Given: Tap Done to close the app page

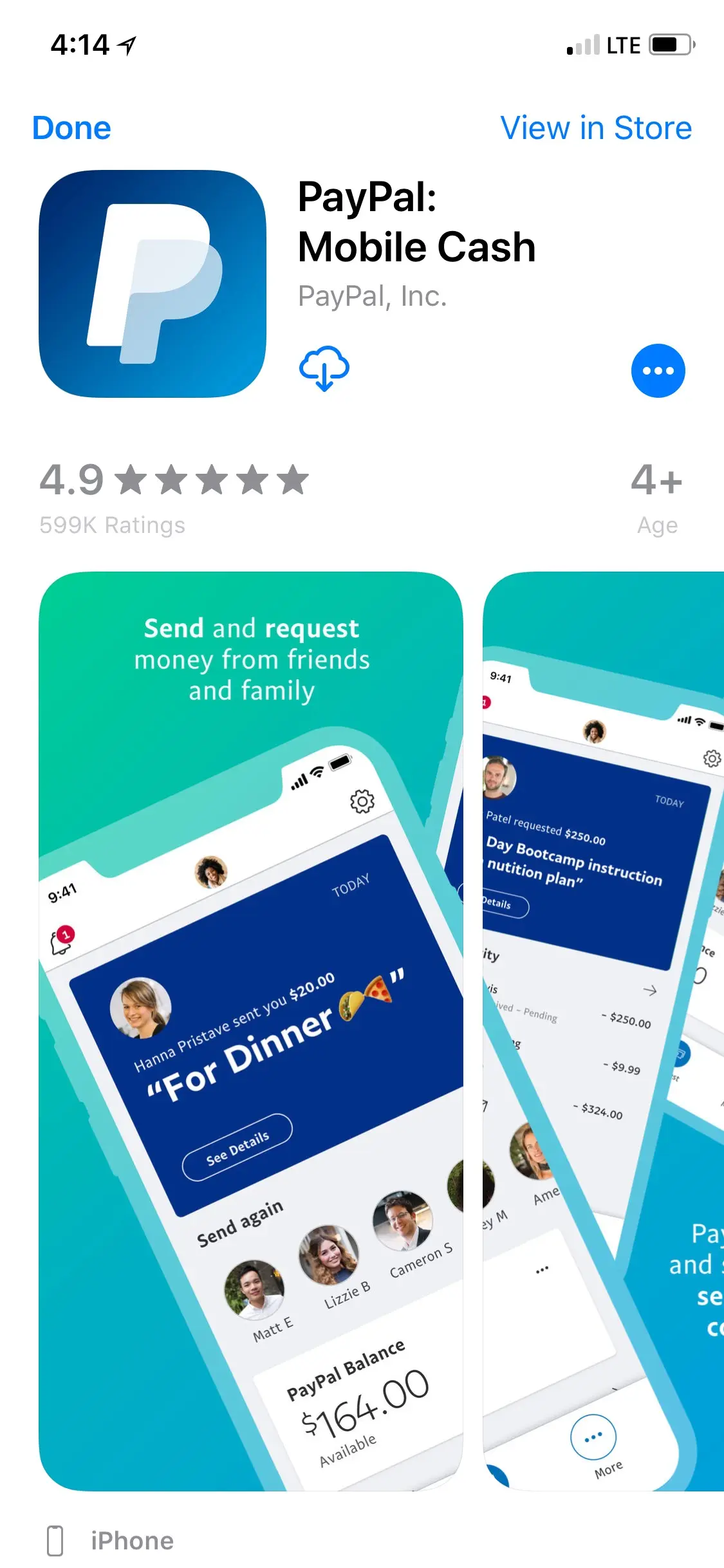Looking at the screenshot, I should 71,128.
